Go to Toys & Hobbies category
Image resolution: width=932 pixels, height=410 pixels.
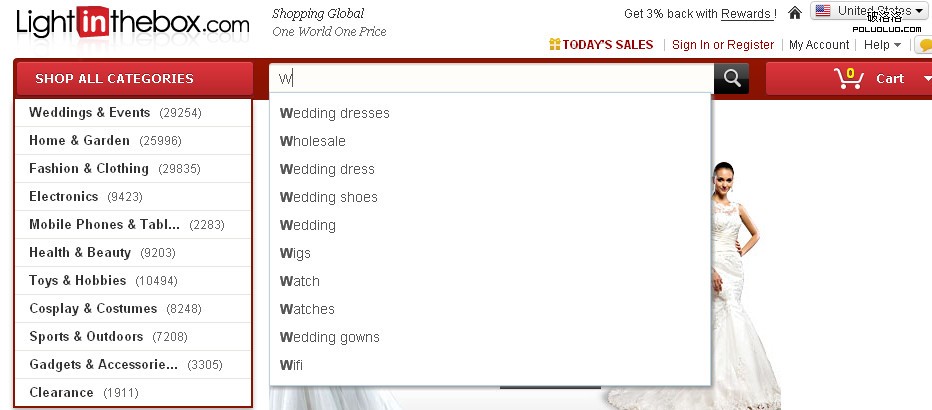pyautogui.click(x=78, y=281)
